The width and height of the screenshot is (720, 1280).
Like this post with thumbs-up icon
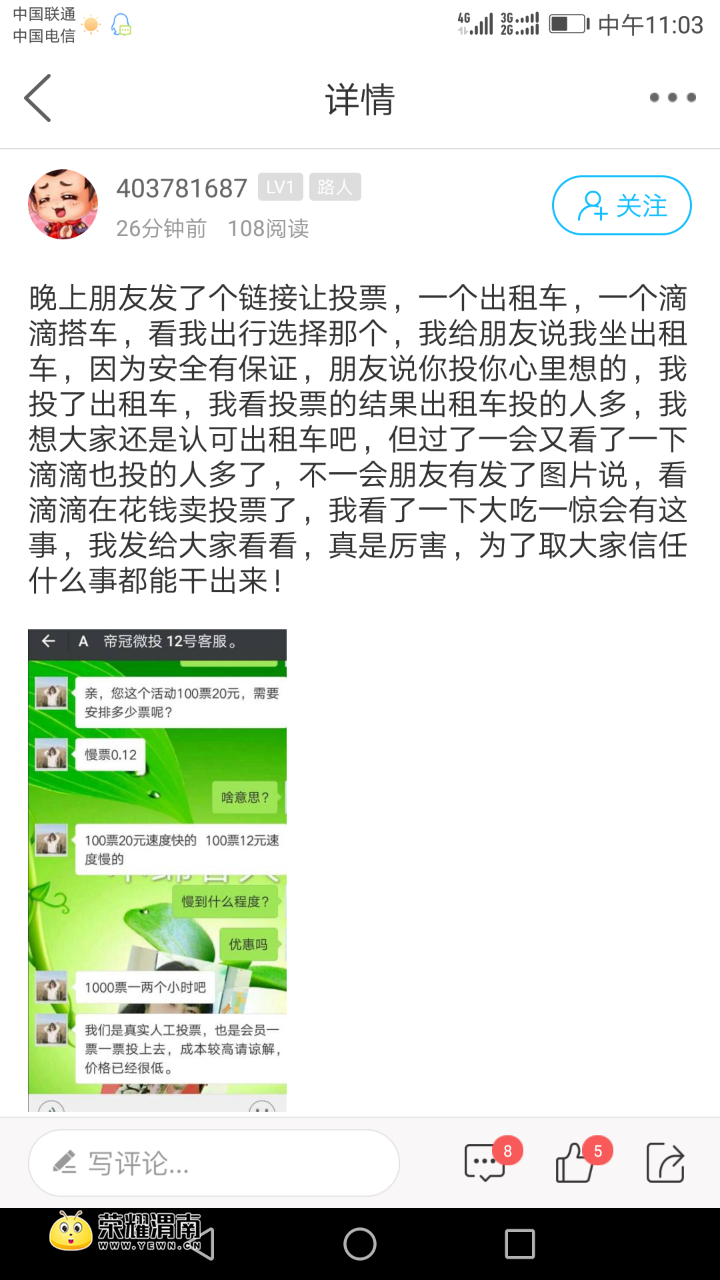[x=576, y=1162]
